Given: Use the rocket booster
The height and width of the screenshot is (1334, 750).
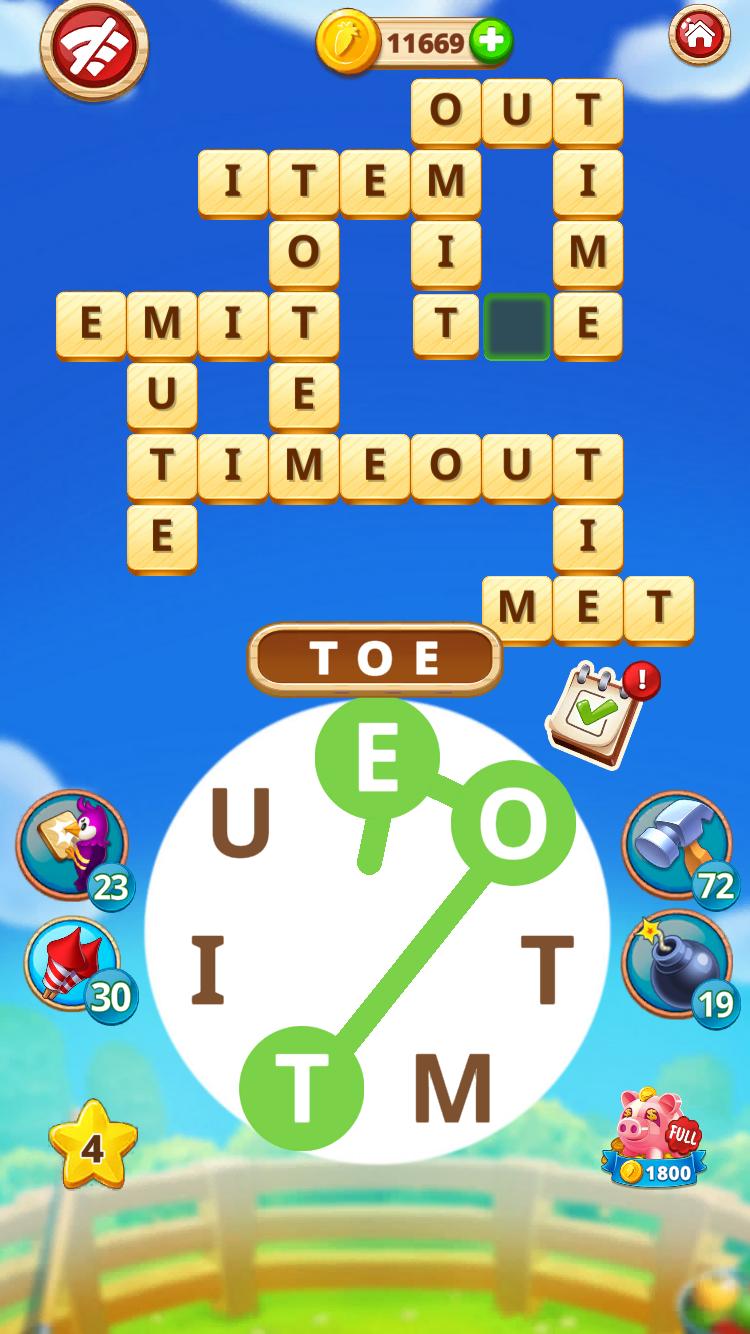Looking at the screenshot, I should click(74, 966).
